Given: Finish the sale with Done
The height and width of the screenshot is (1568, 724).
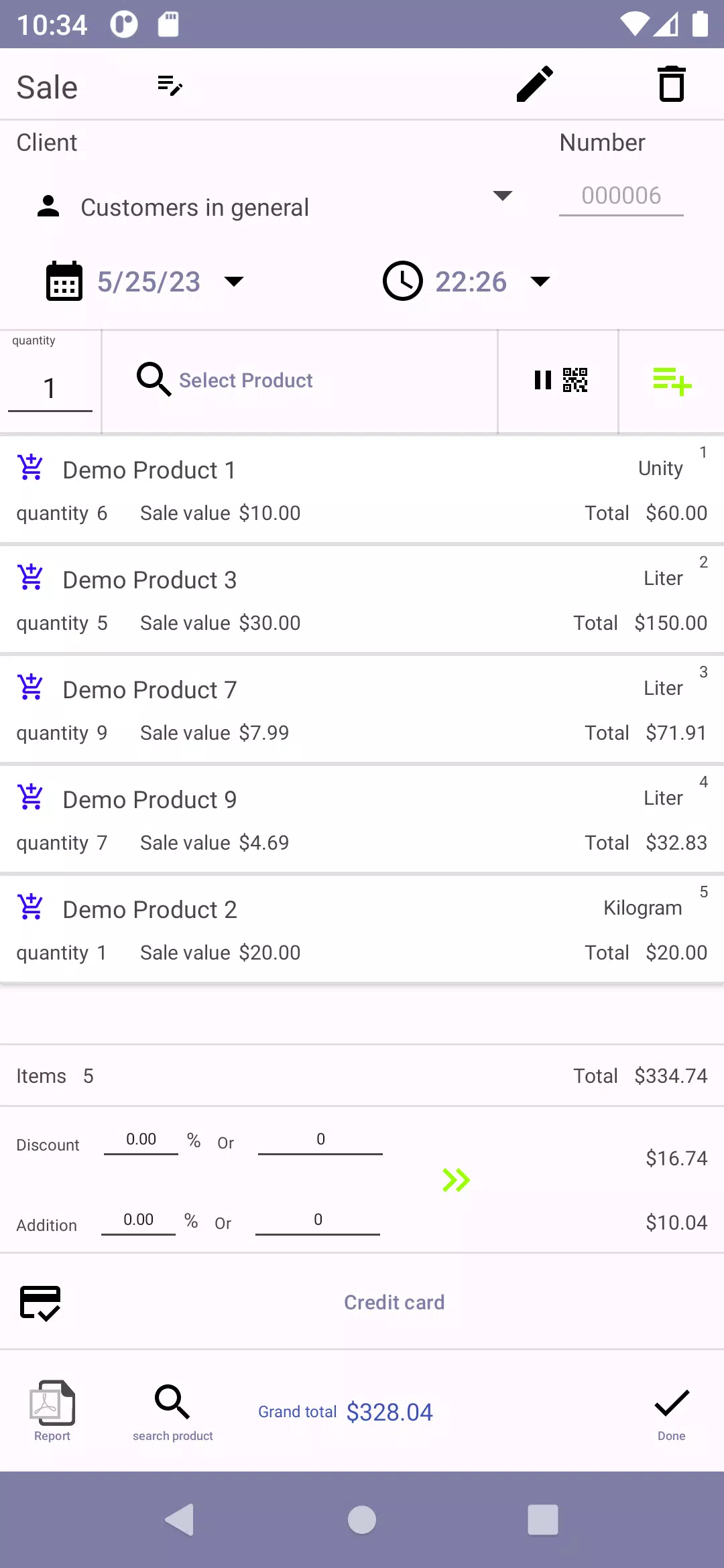Looking at the screenshot, I should pyautogui.click(x=671, y=1414).
